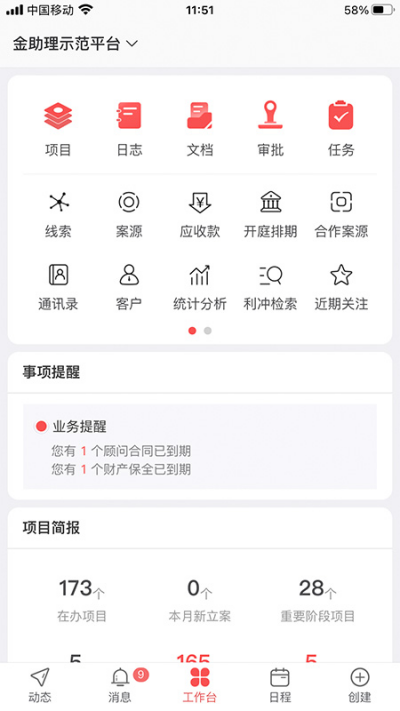Switch to the 消息 tab
The height and width of the screenshot is (711, 400).
click(120, 686)
